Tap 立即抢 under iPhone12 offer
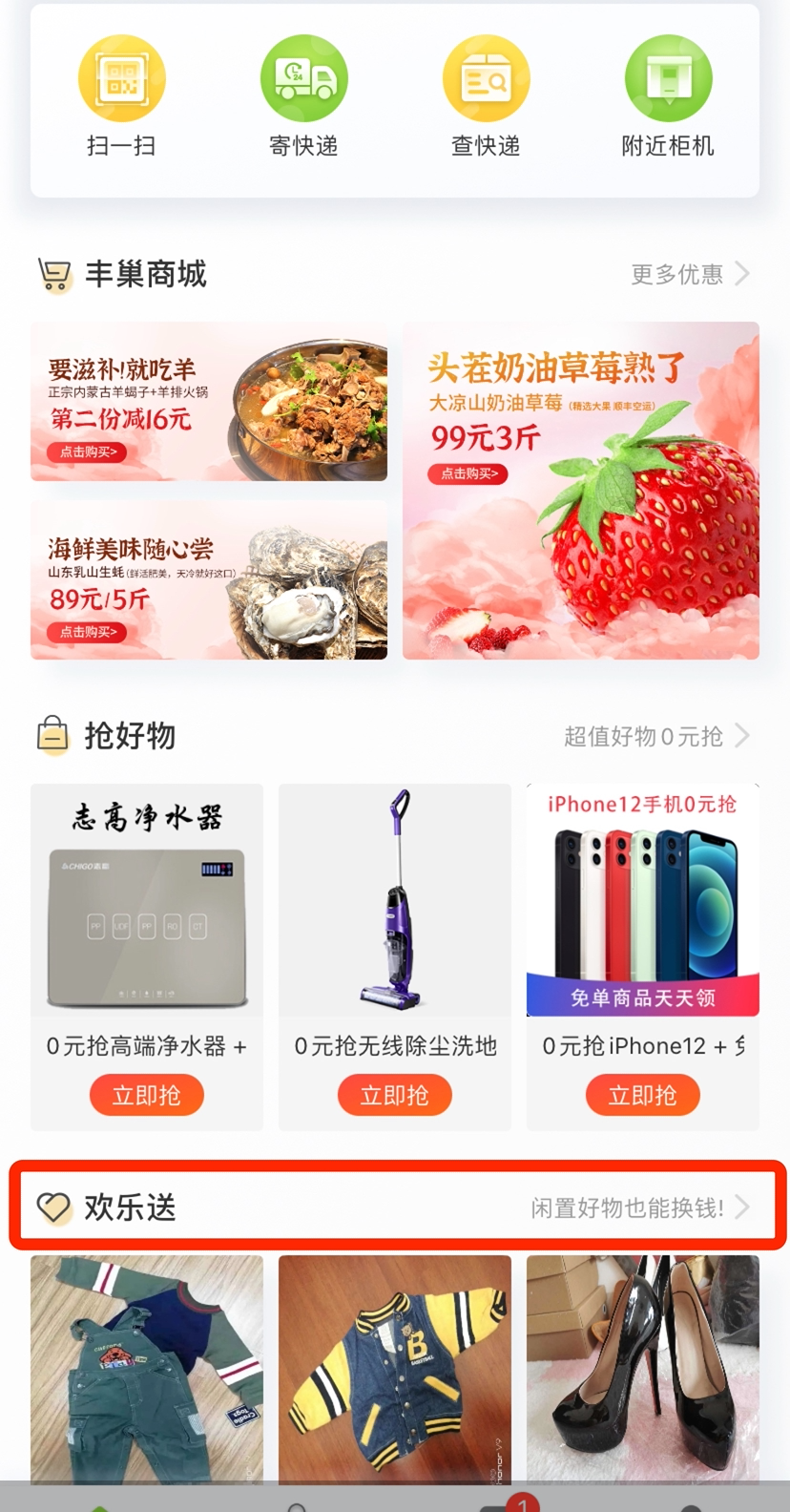The height and width of the screenshot is (1512, 790). (642, 1095)
